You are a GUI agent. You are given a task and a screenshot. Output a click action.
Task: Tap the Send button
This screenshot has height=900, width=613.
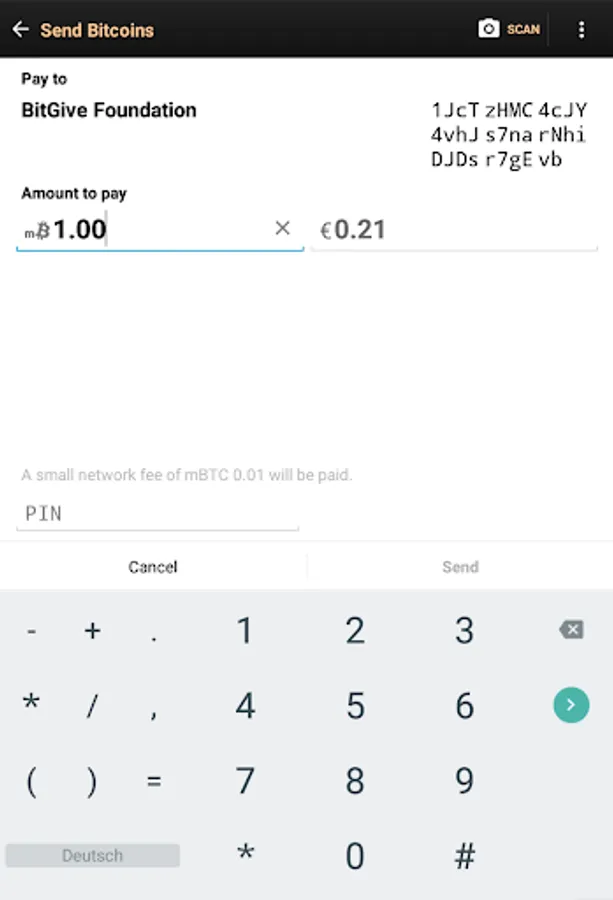coord(460,567)
